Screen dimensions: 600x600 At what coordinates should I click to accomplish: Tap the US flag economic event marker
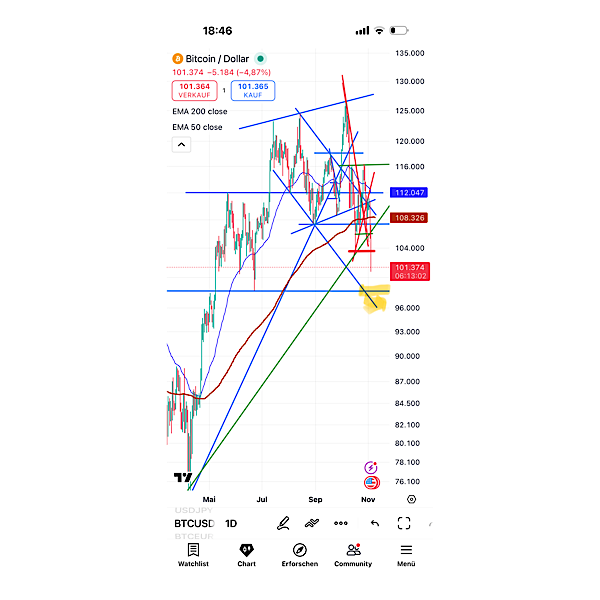click(x=371, y=481)
